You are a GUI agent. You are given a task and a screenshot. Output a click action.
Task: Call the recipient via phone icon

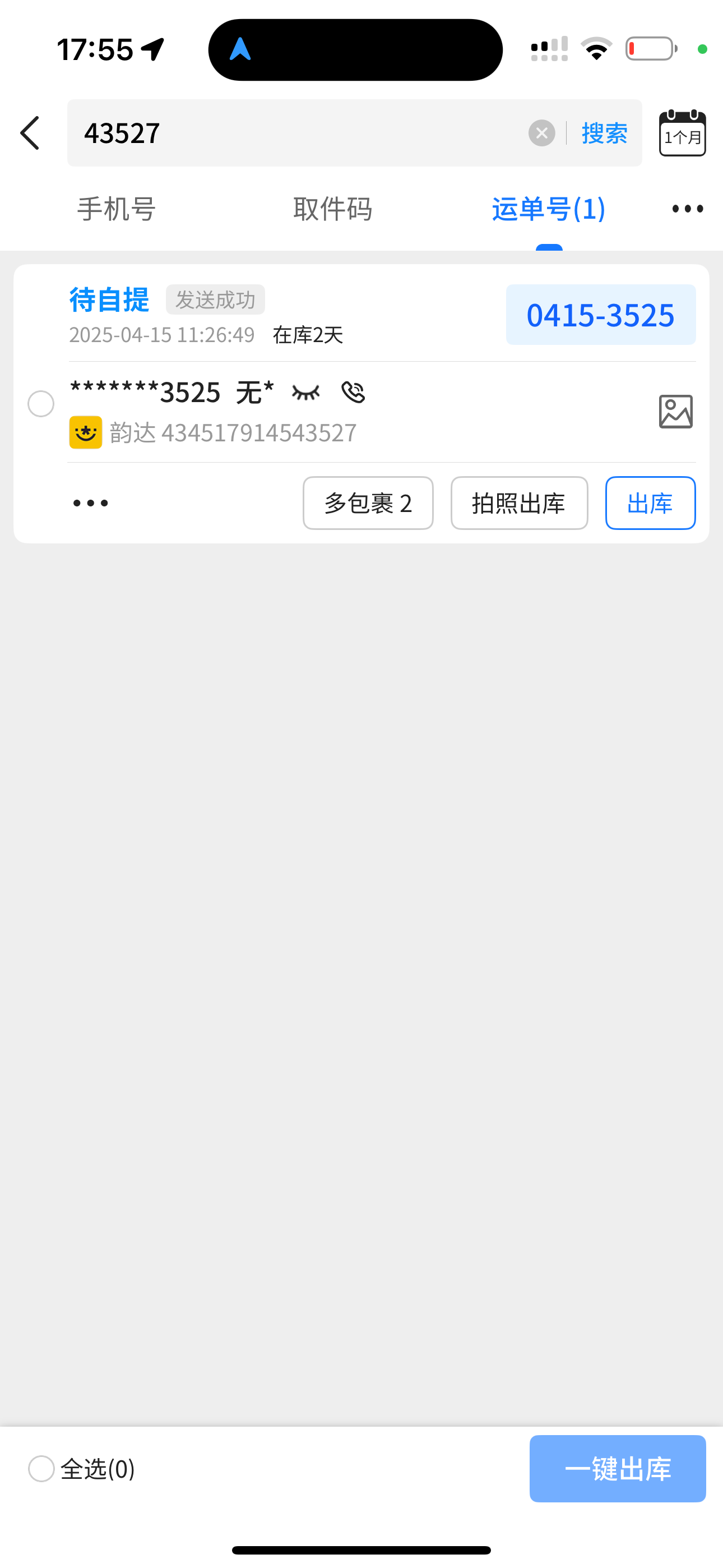pos(353,392)
